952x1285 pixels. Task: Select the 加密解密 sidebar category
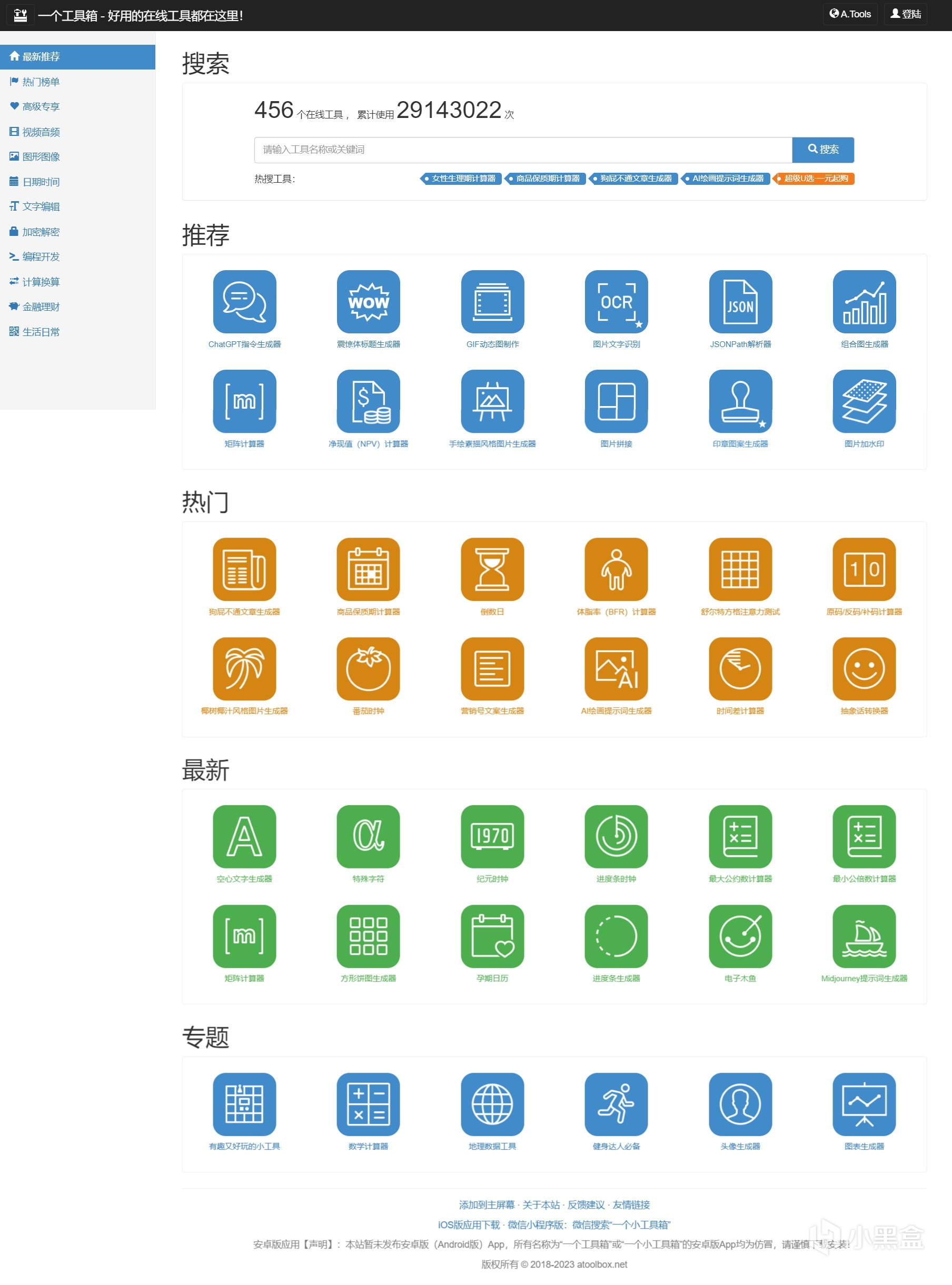click(x=41, y=232)
